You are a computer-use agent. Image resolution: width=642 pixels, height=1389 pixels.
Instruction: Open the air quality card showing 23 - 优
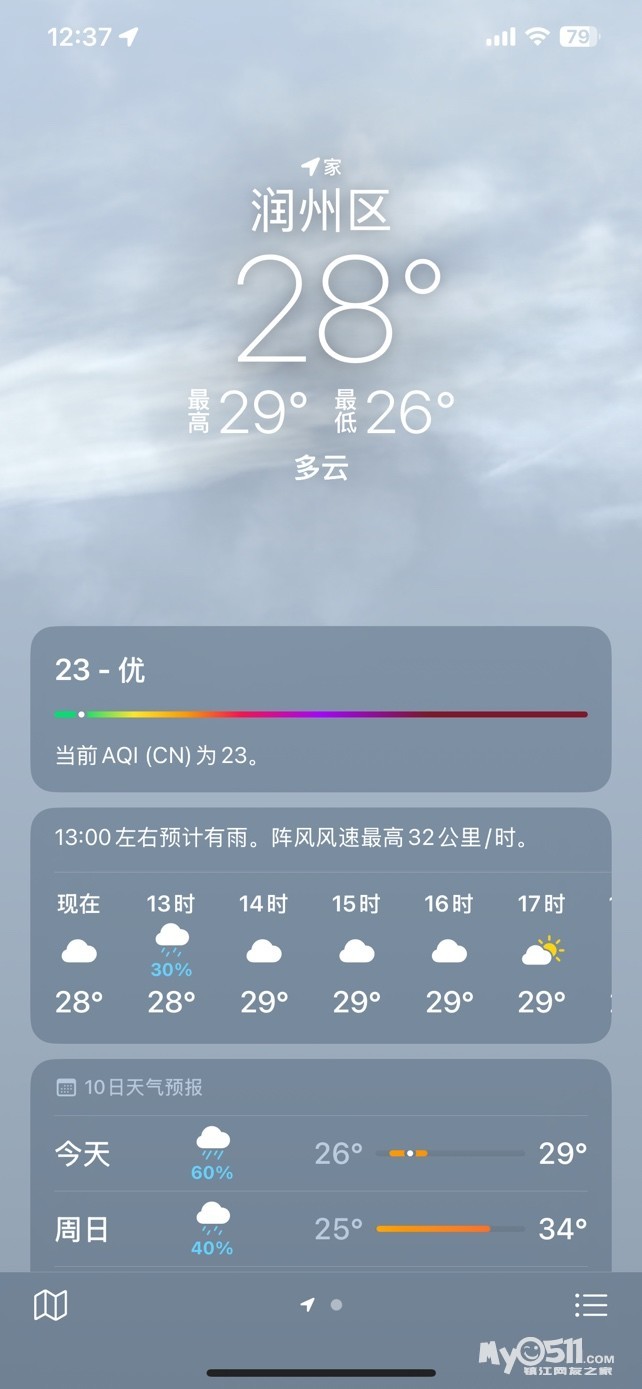320,708
